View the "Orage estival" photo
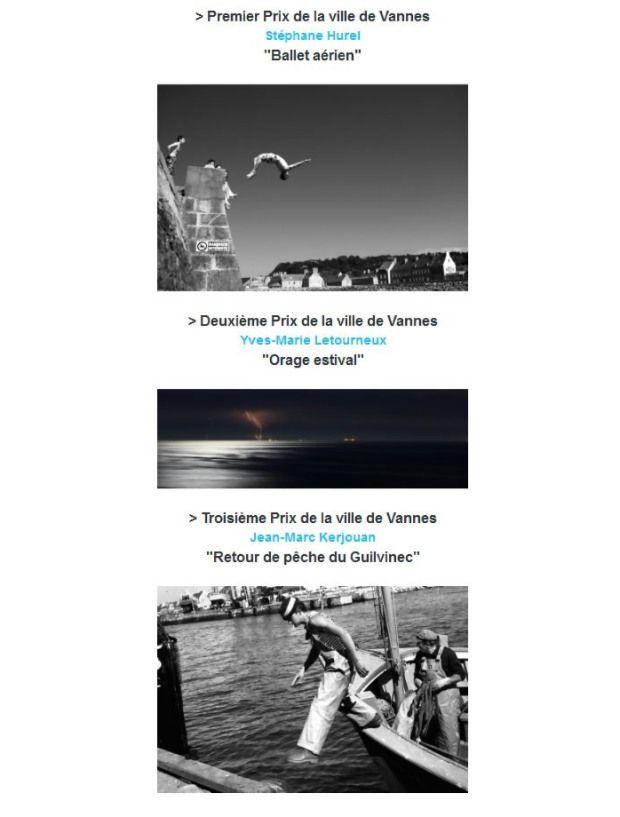 pyautogui.click(x=312, y=438)
